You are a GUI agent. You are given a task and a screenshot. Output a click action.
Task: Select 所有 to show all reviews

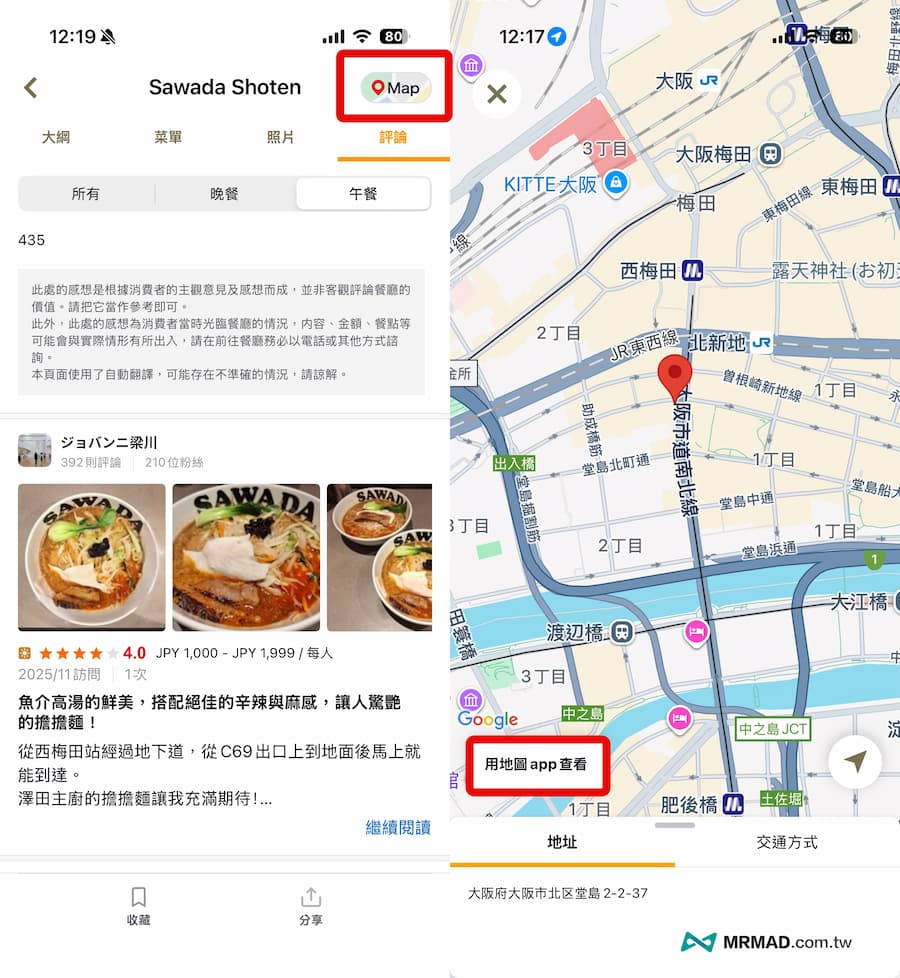coord(87,194)
